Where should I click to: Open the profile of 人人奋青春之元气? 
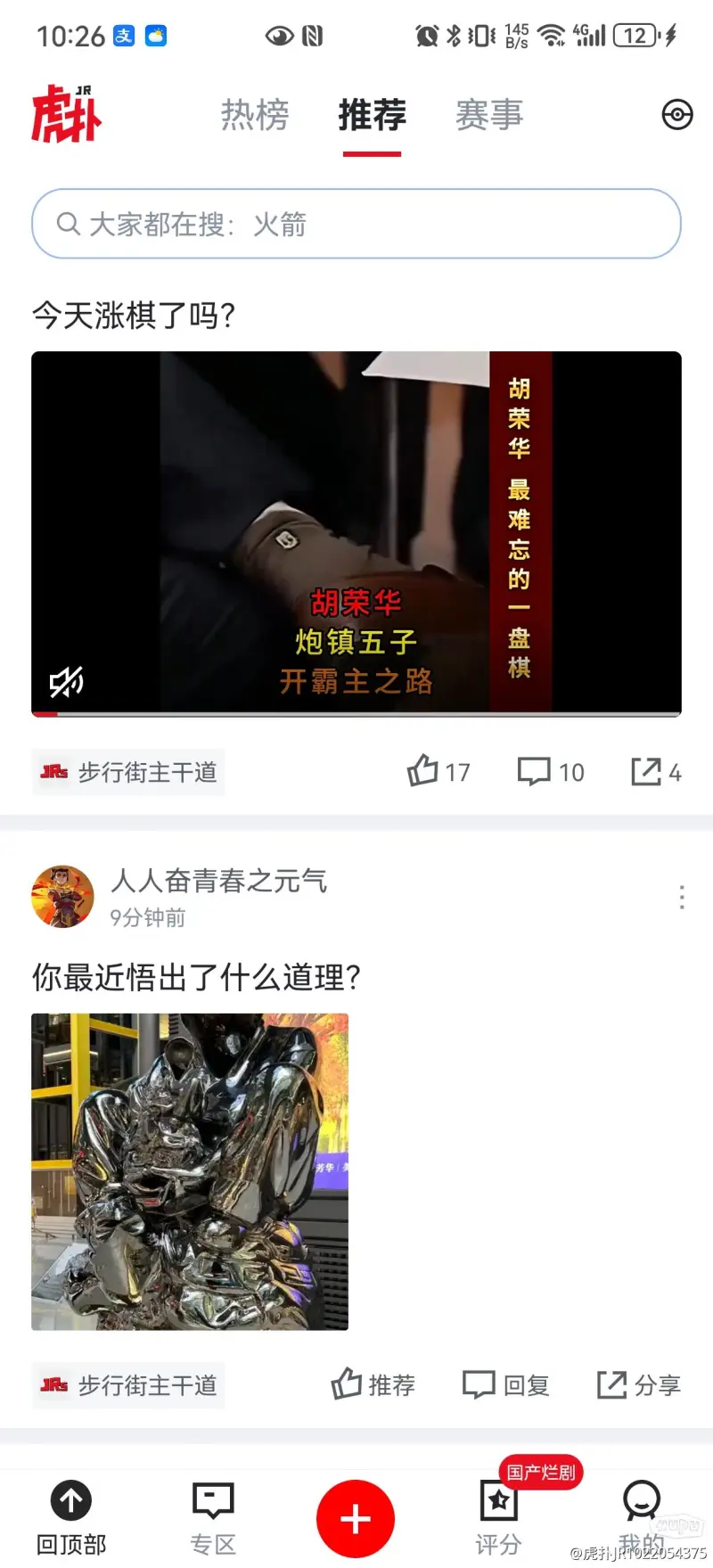click(62, 897)
